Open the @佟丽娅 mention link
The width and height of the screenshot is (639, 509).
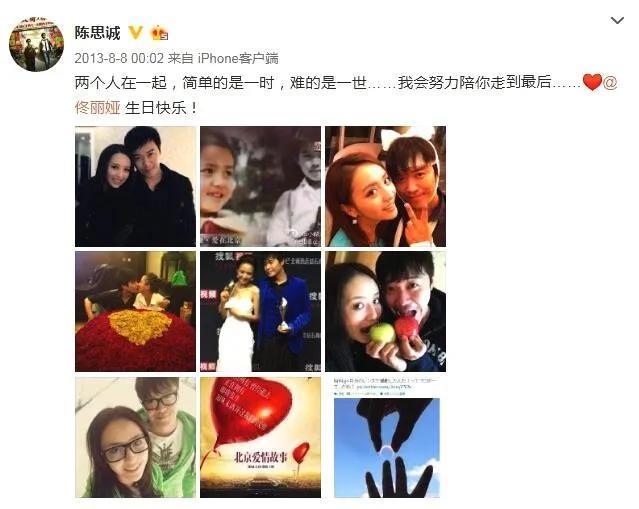pos(104,106)
